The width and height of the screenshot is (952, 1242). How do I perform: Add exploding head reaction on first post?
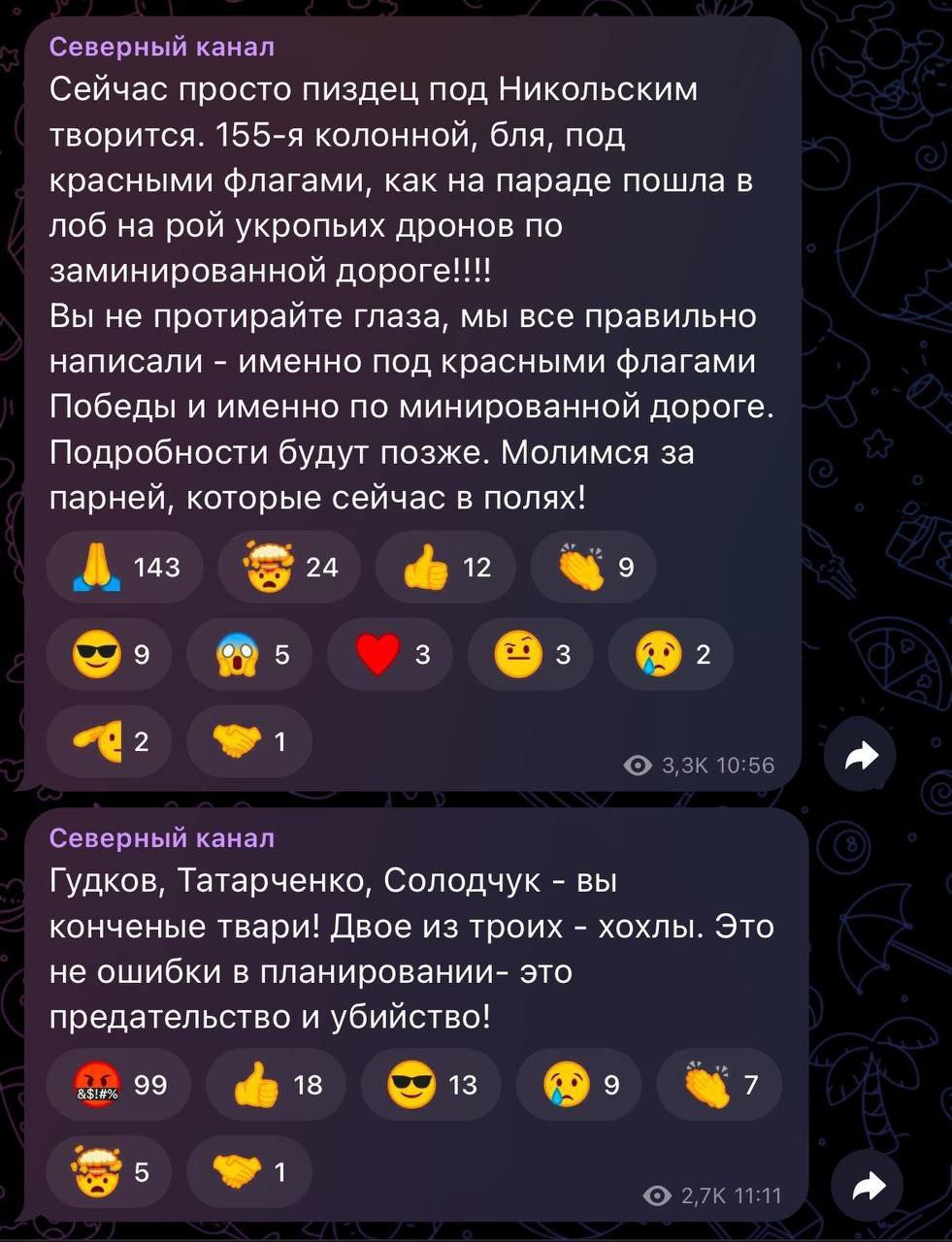point(288,568)
